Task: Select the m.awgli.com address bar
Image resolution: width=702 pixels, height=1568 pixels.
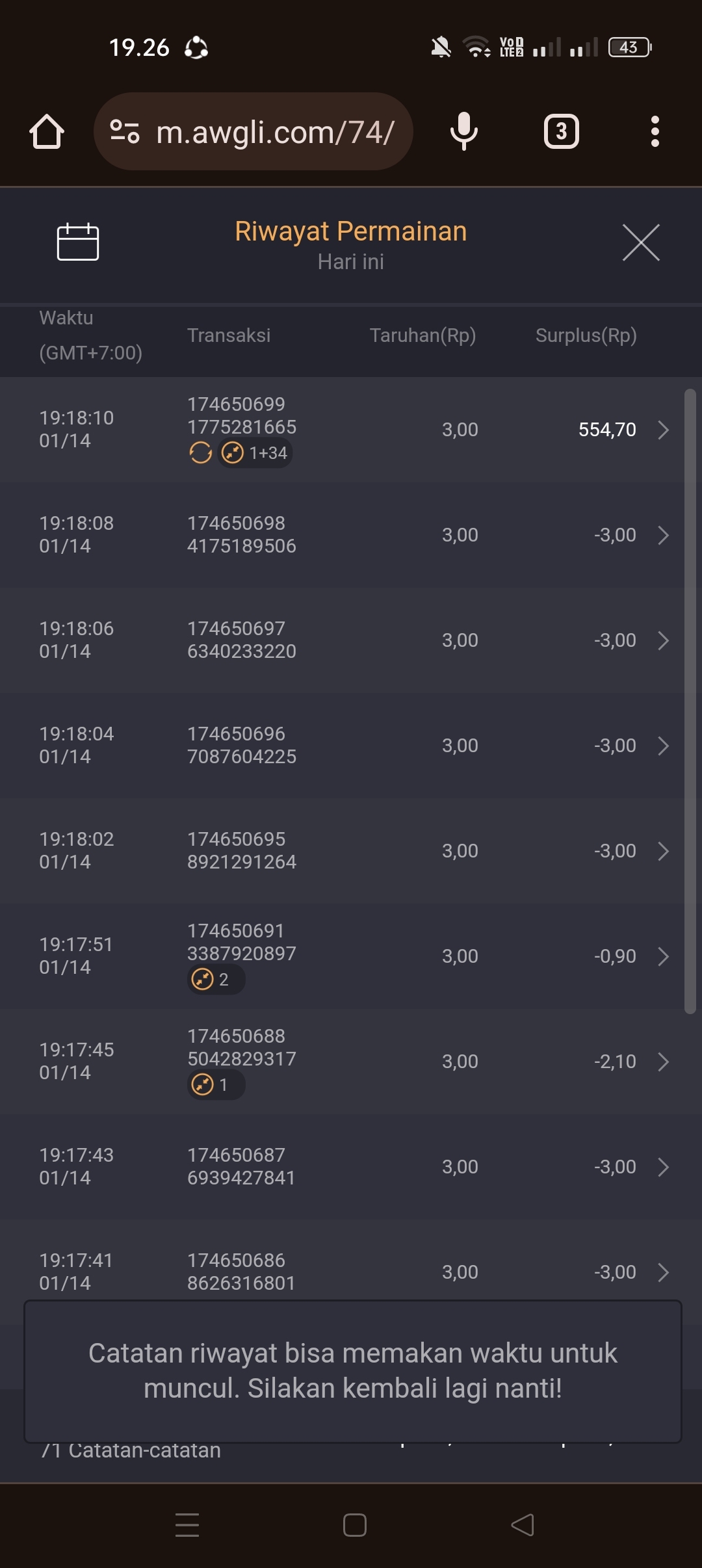Action: (x=274, y=132)
